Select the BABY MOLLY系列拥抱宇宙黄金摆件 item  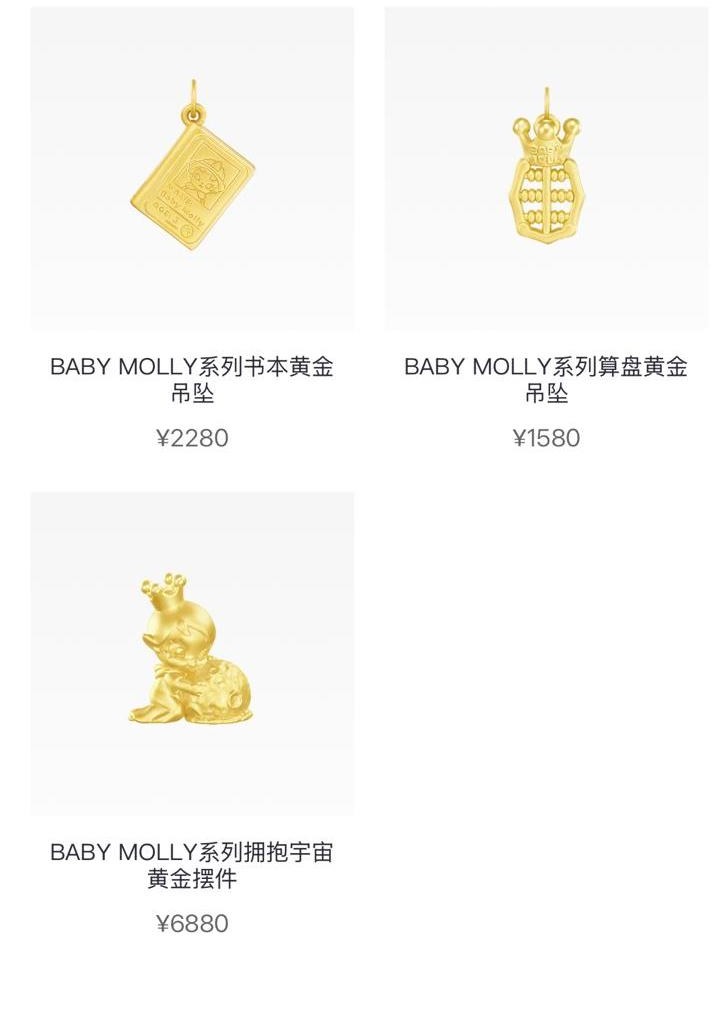[x=192, y=655]
